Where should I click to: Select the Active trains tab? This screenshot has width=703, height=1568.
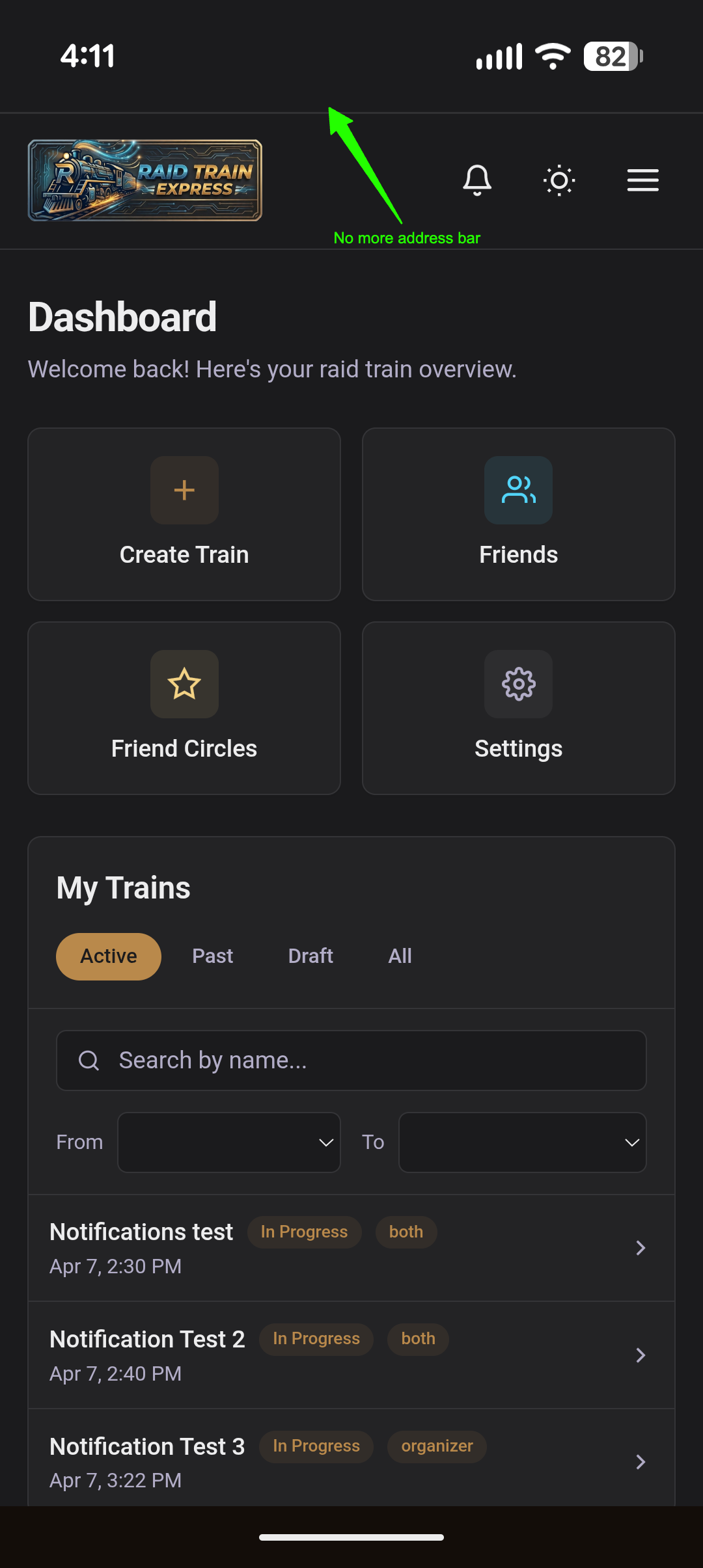[109, 956]
